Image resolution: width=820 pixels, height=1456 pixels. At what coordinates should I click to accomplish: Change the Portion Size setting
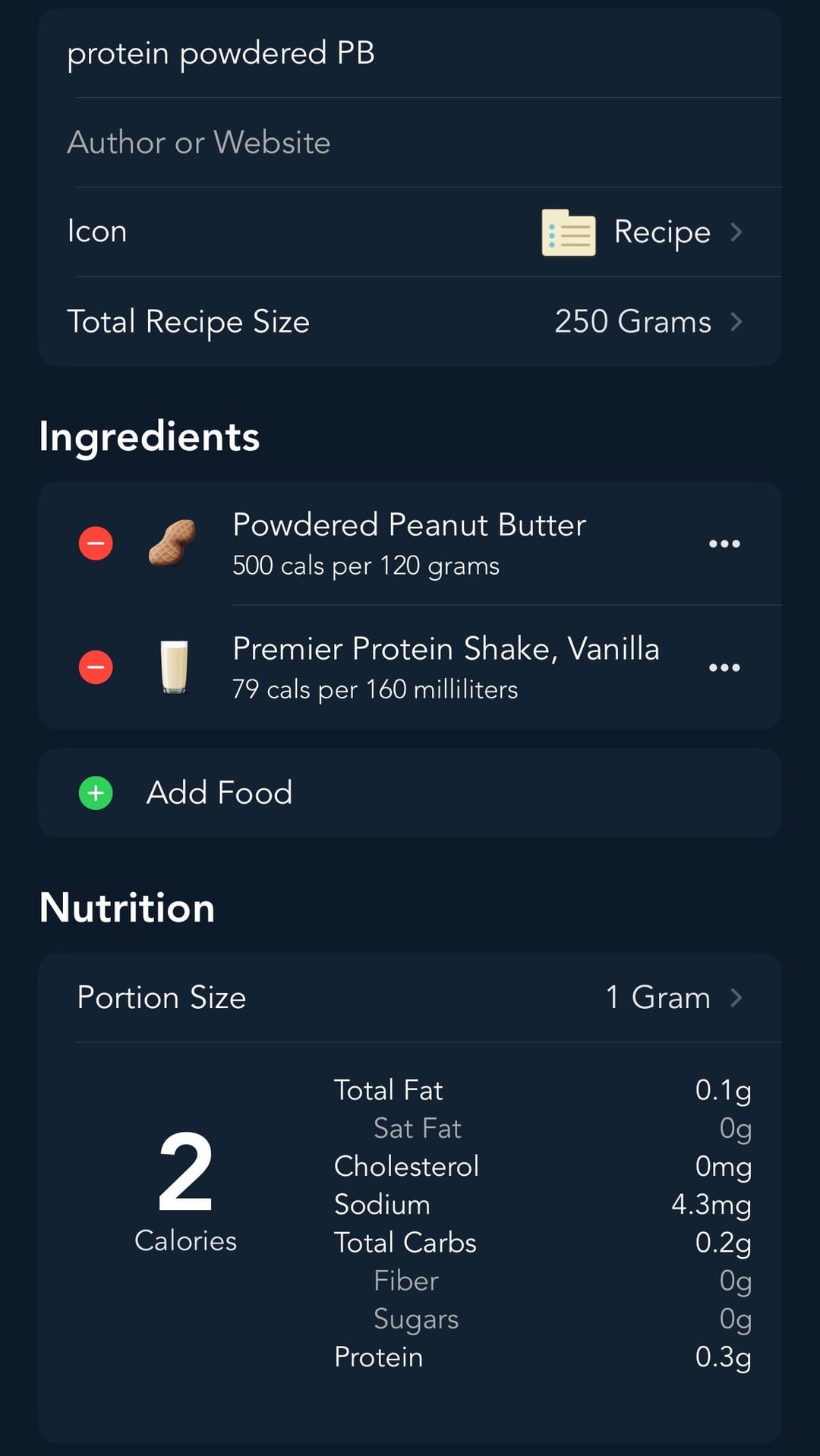(410, 997)
